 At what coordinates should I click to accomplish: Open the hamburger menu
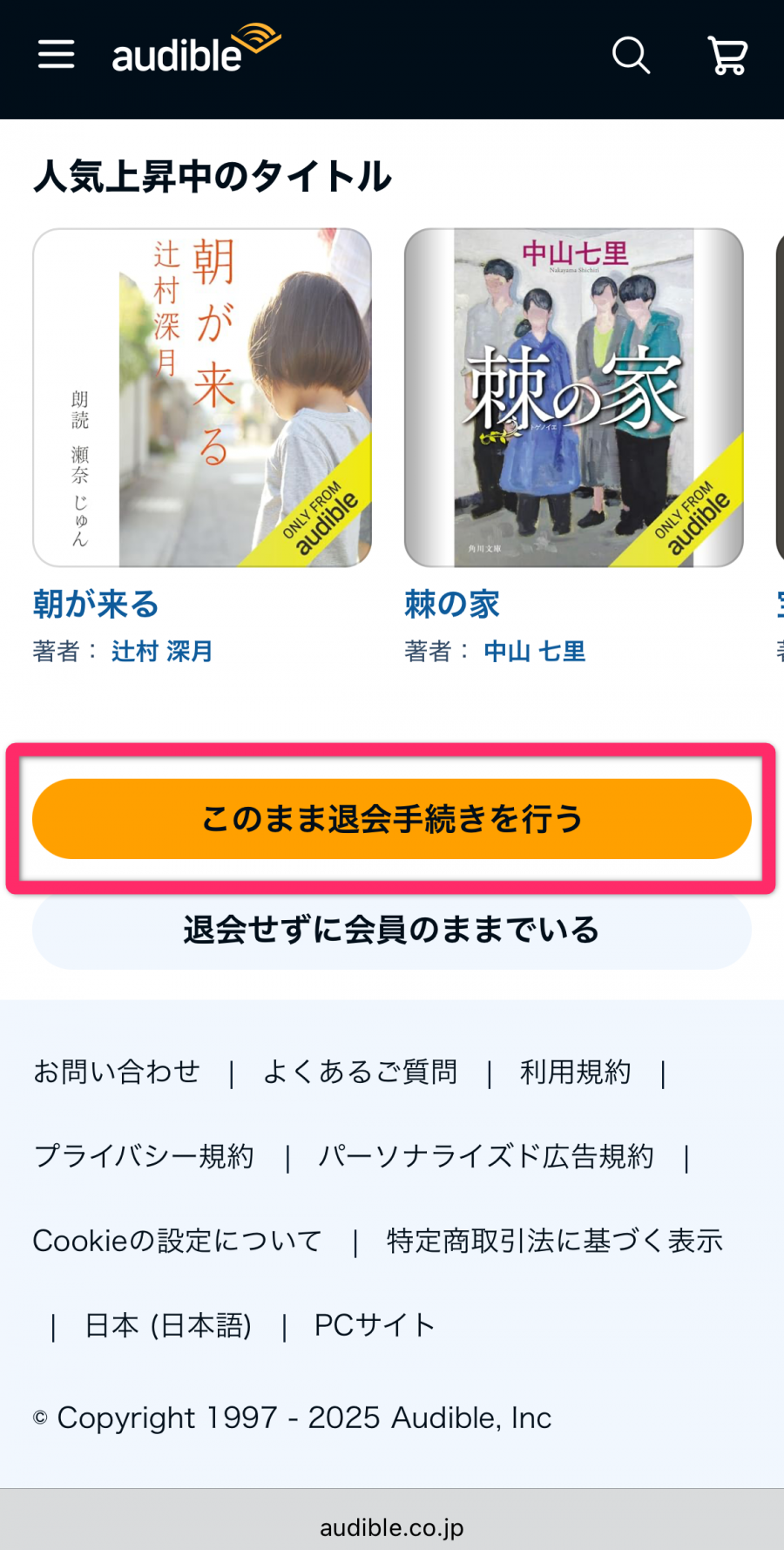point(57,55)
